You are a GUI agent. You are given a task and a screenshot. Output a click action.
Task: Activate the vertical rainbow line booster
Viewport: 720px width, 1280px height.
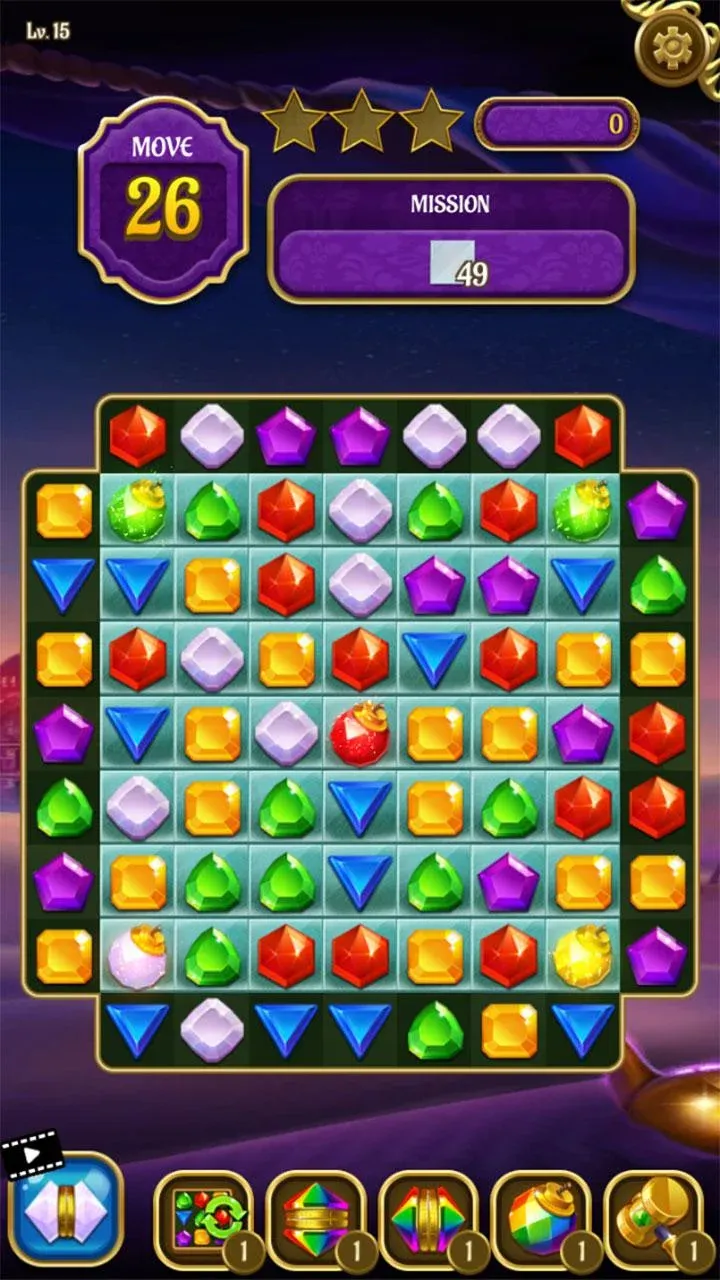[428, 1219]
